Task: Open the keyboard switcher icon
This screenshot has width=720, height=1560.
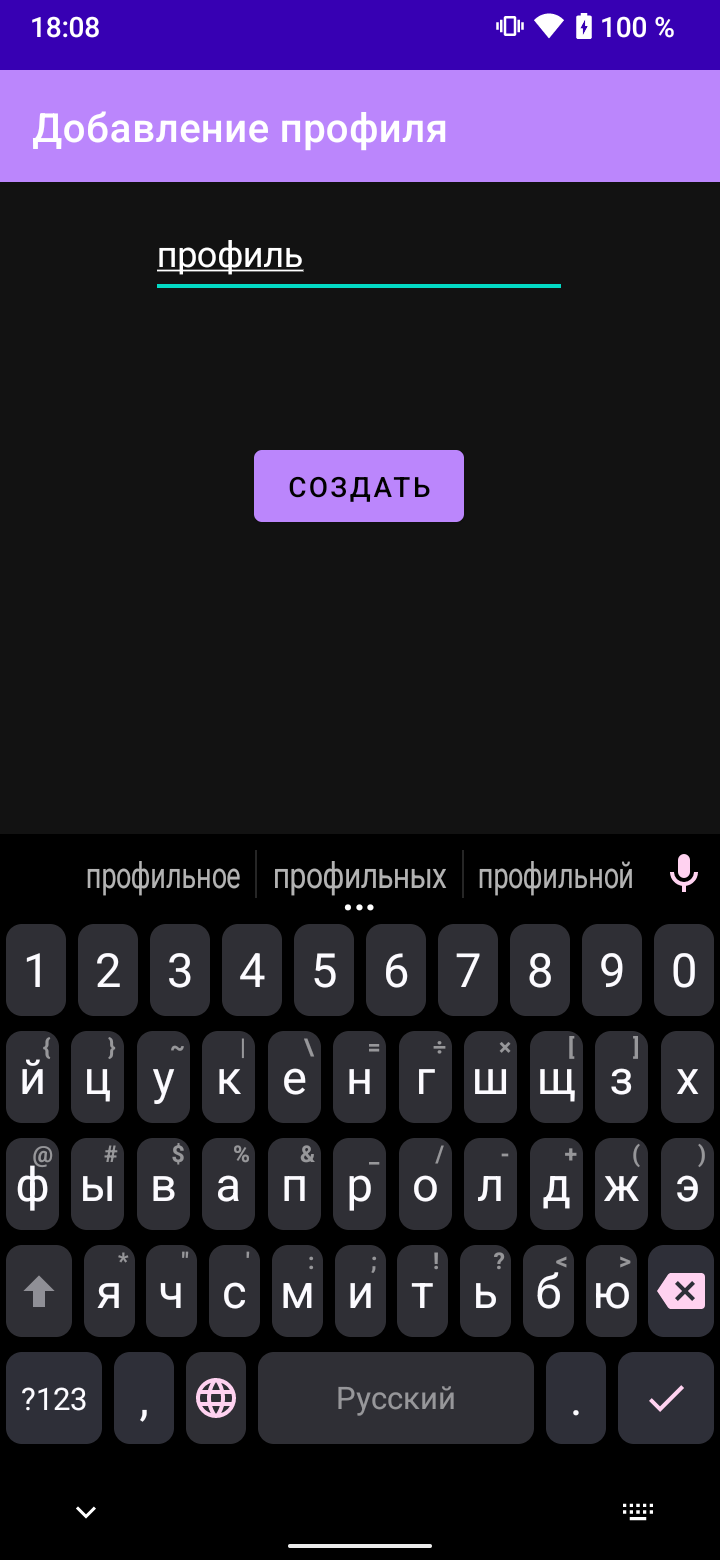Action: [637, 1512]
